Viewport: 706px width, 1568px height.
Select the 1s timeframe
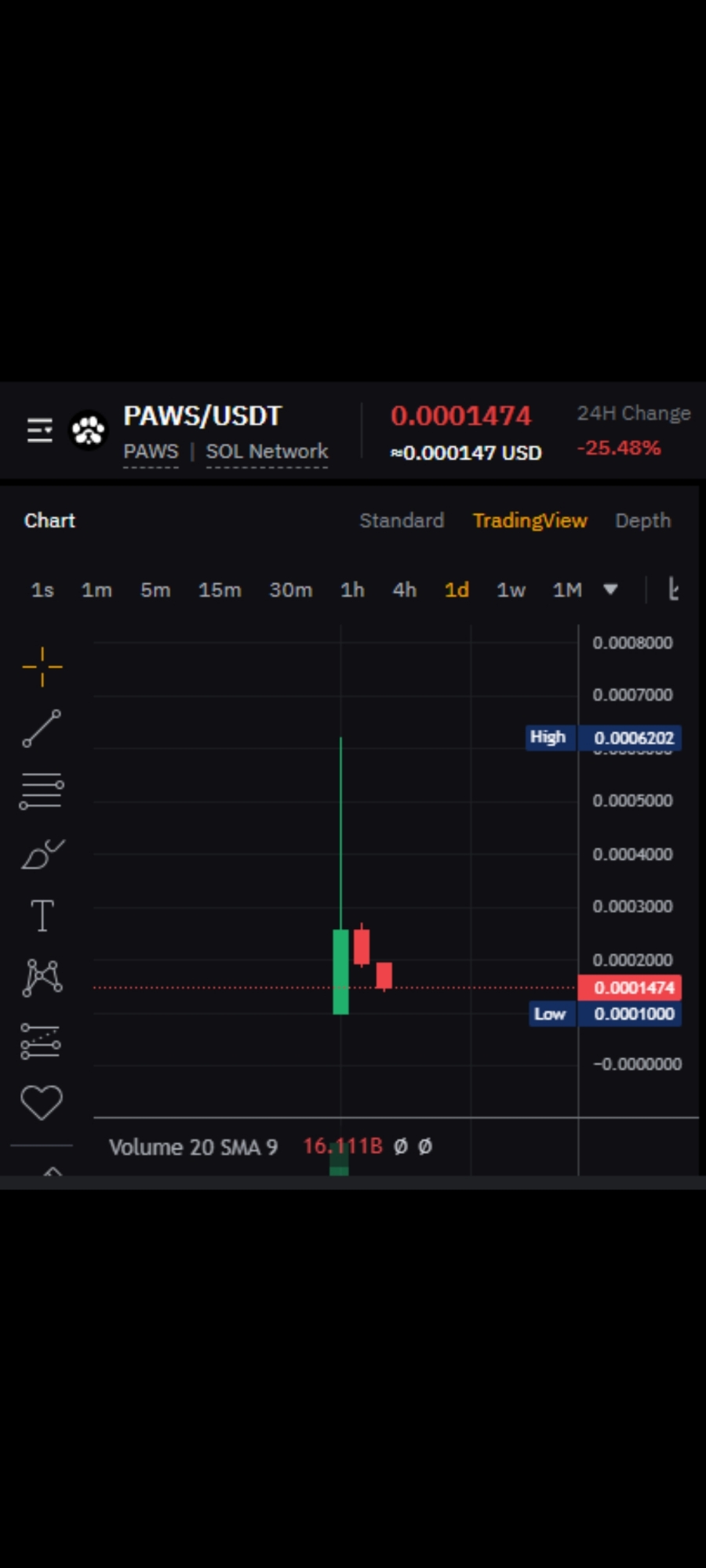(42, 590)
